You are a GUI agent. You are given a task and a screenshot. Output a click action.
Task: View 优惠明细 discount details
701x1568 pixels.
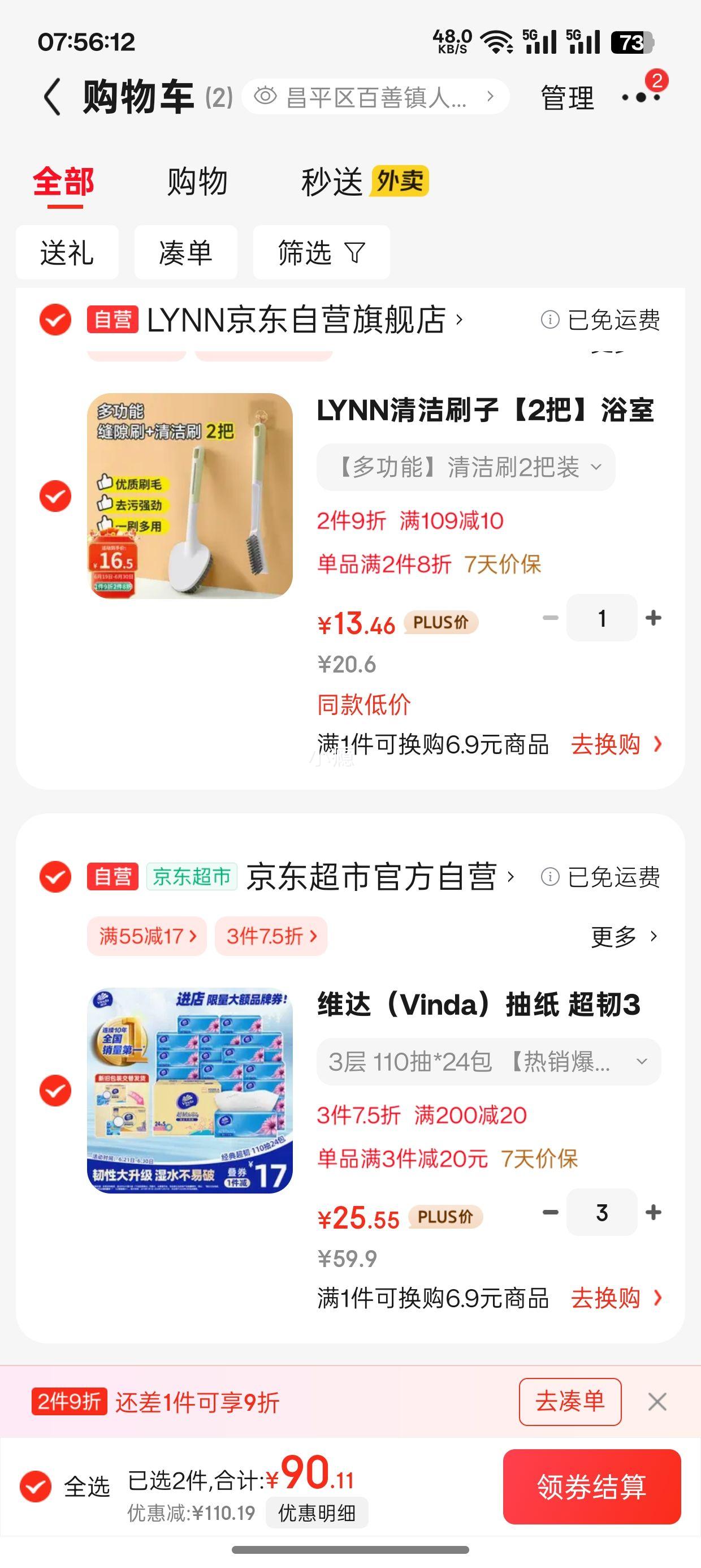(x=317, y=1513)
